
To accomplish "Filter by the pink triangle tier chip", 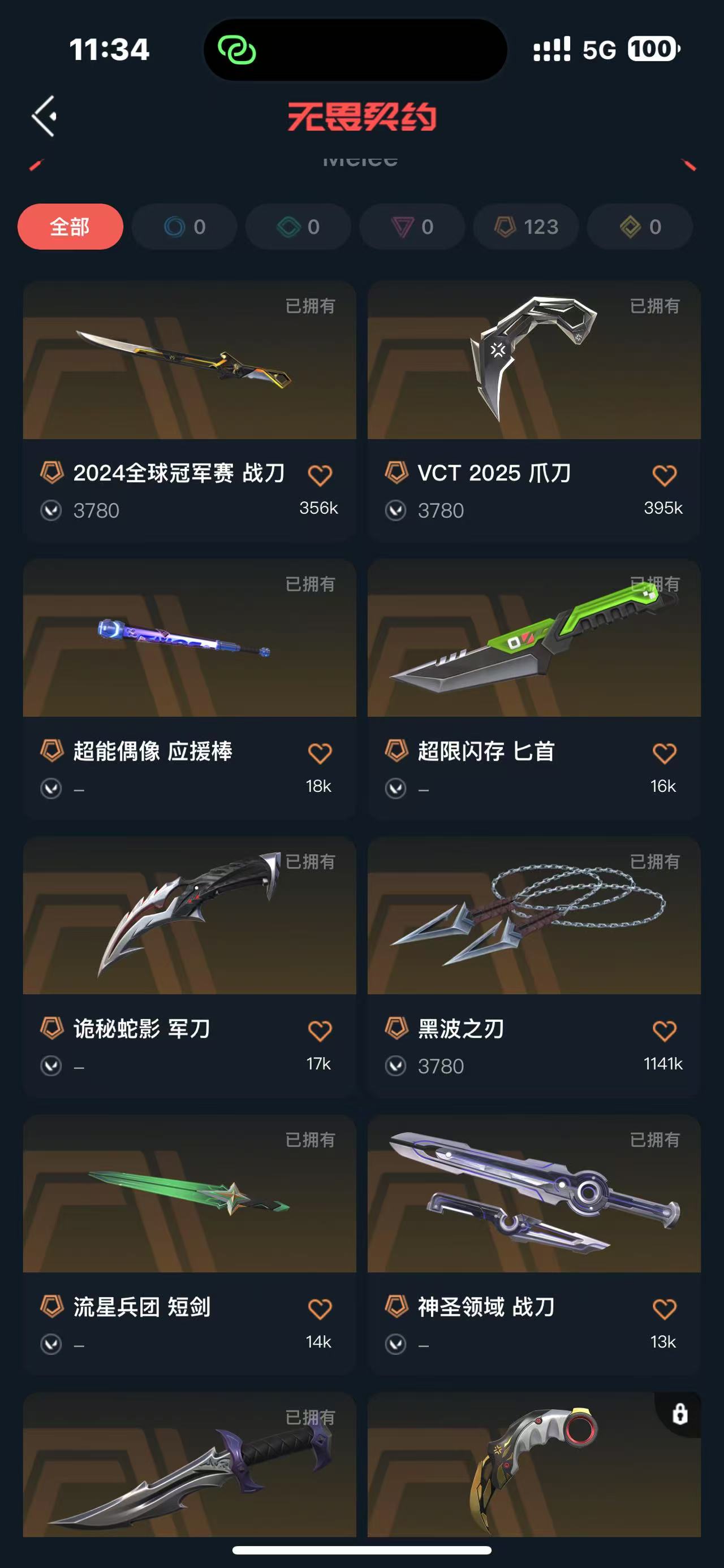I will [412, 227].
